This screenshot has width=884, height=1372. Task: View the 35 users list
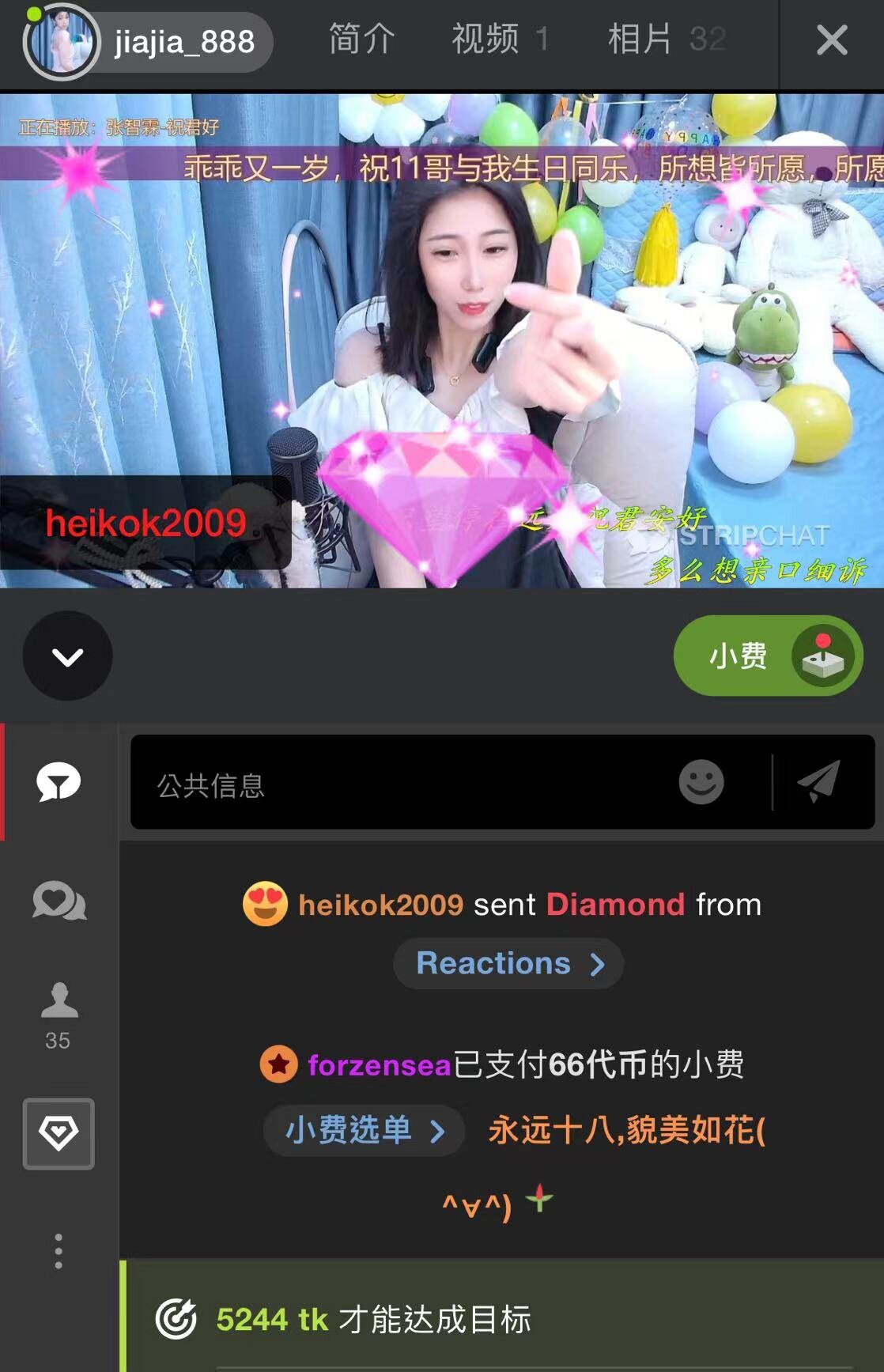[x=59, y=1015]
